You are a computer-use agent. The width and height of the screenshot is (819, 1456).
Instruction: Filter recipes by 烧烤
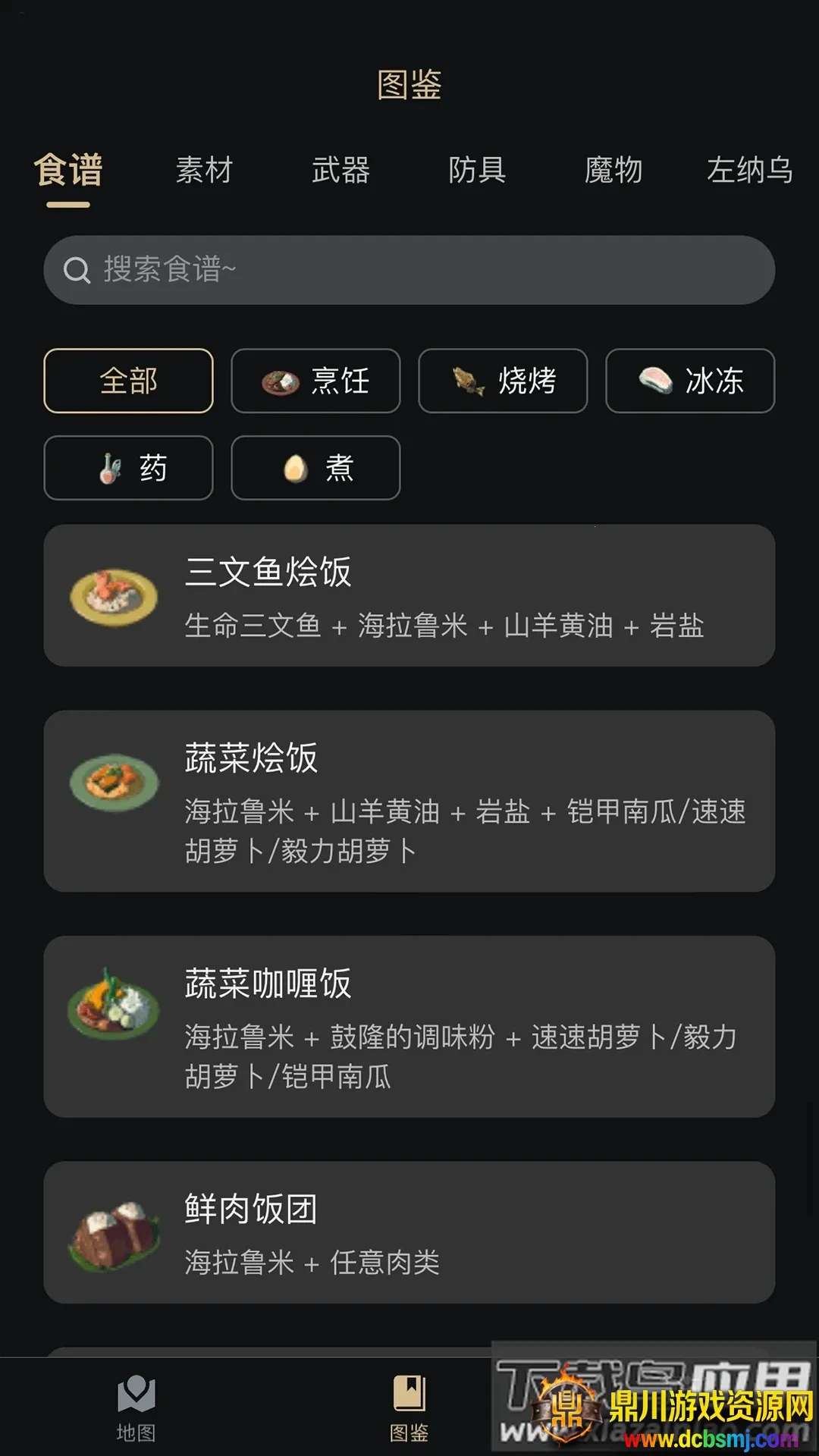pos(503,381)
